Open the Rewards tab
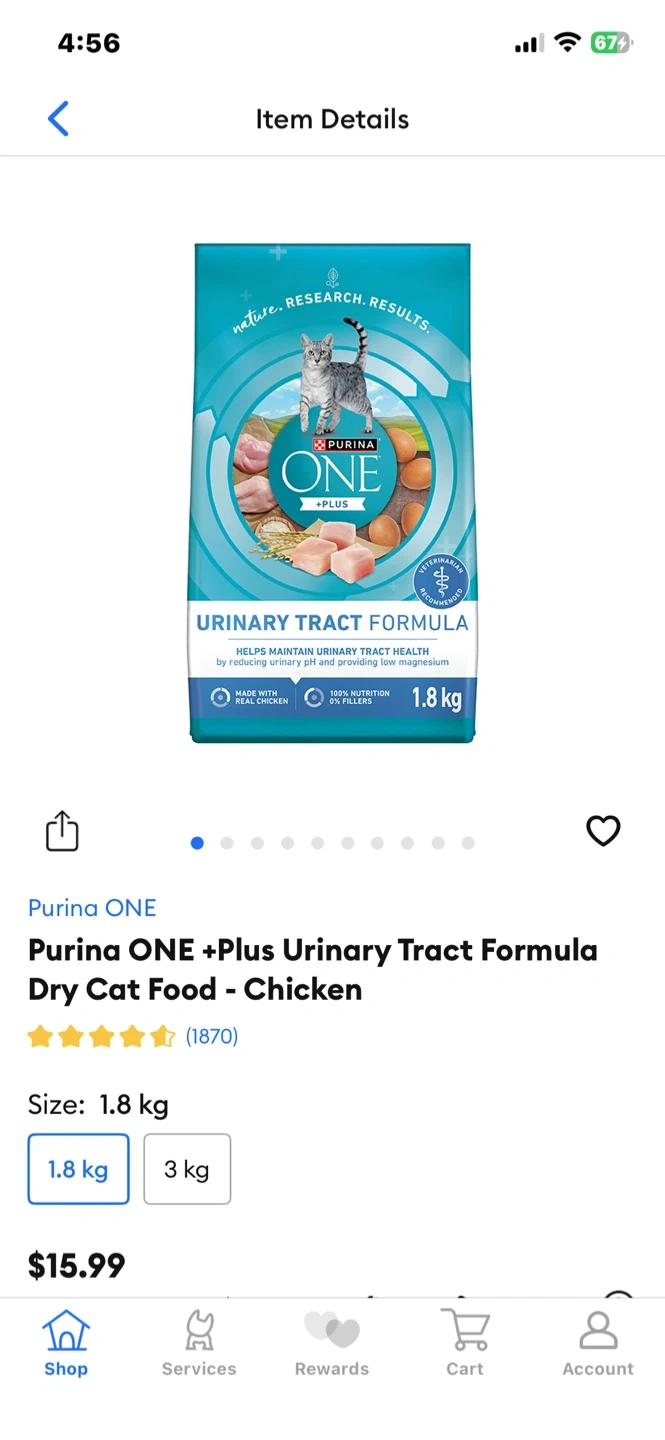Viewport: 665px width, 1440px height. (332, 1344)
